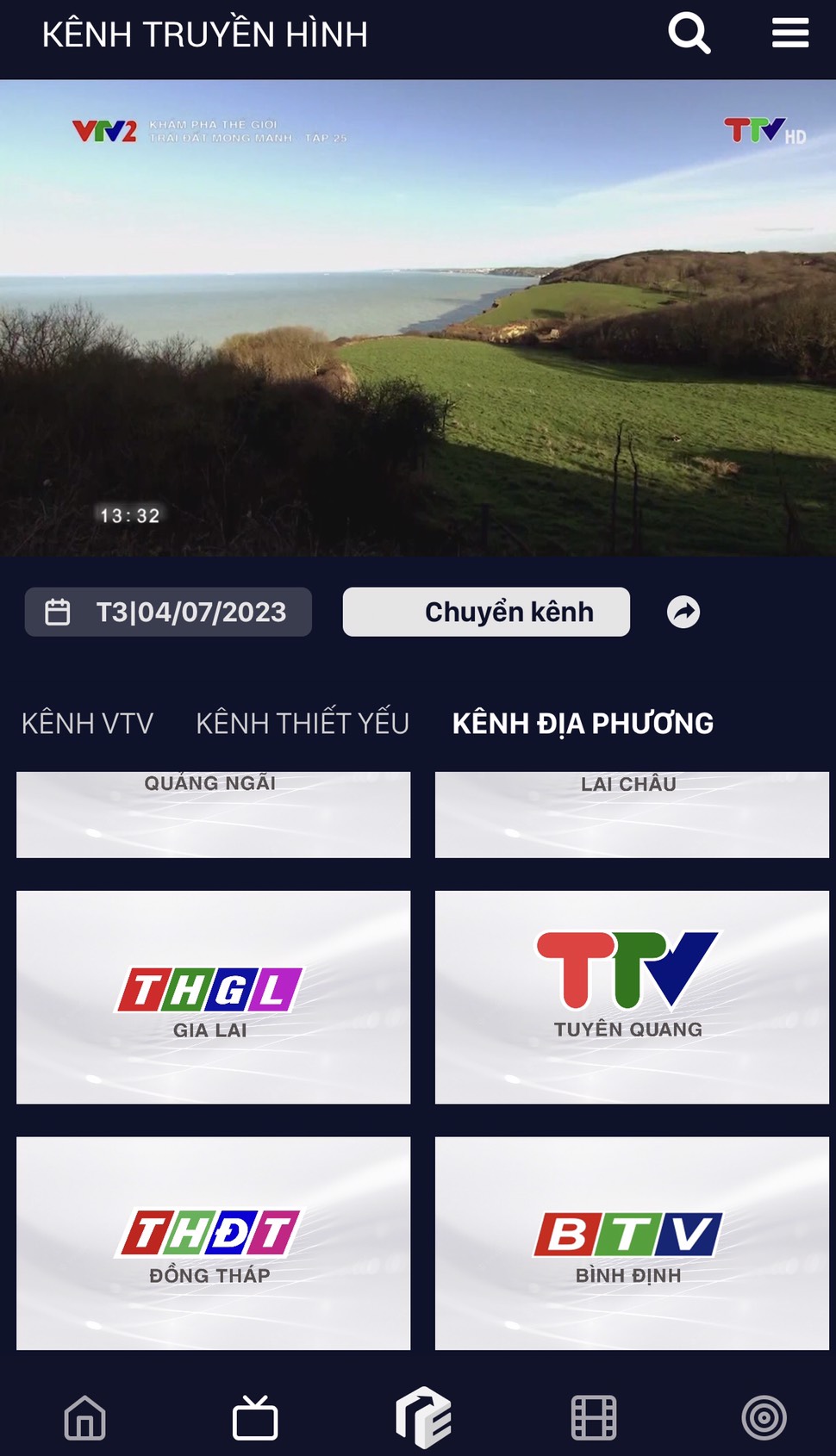The image size is (836, 1456).
Task: Watch the TTV Tuyên Quang channel
Action: pyautogui.click(x=632, y=997)
